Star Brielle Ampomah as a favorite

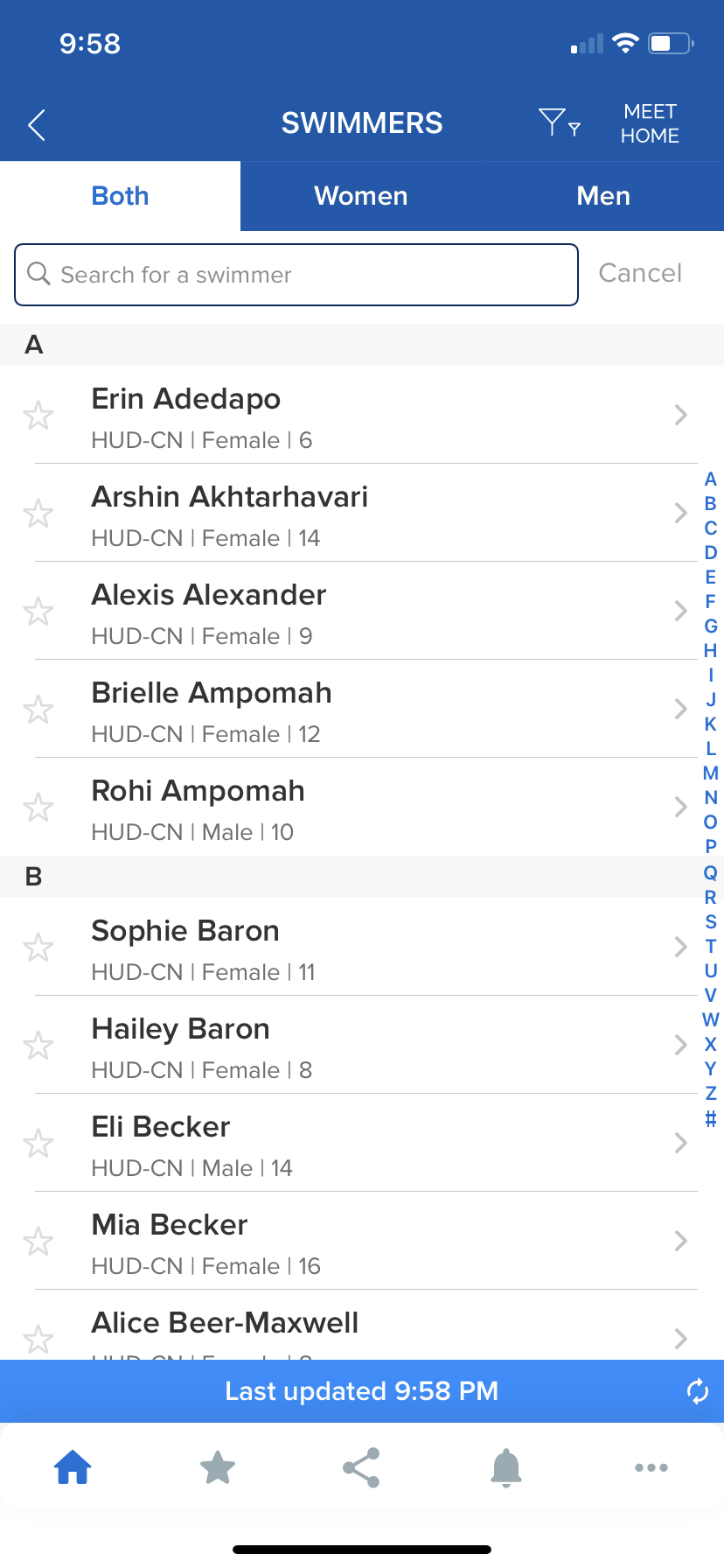(38, 710)
